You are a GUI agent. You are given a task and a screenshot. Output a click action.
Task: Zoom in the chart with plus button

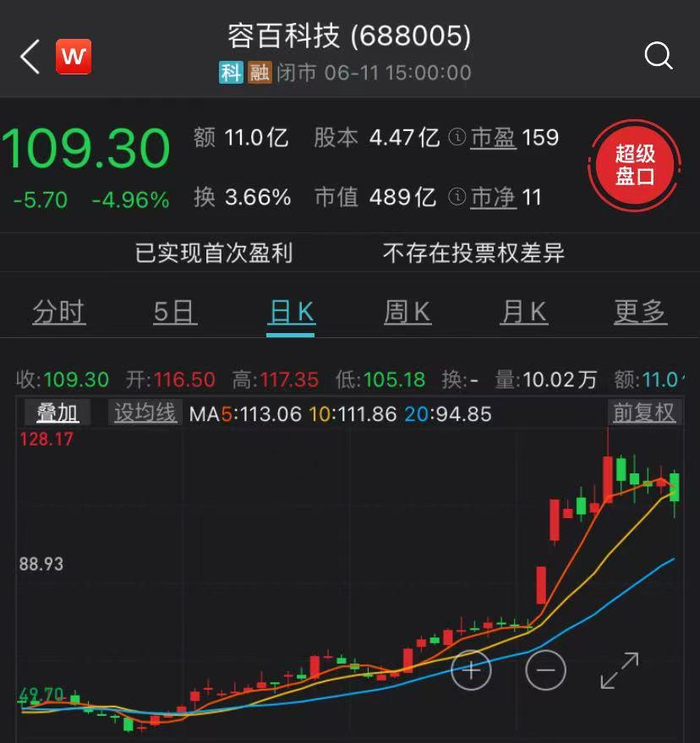471,670
